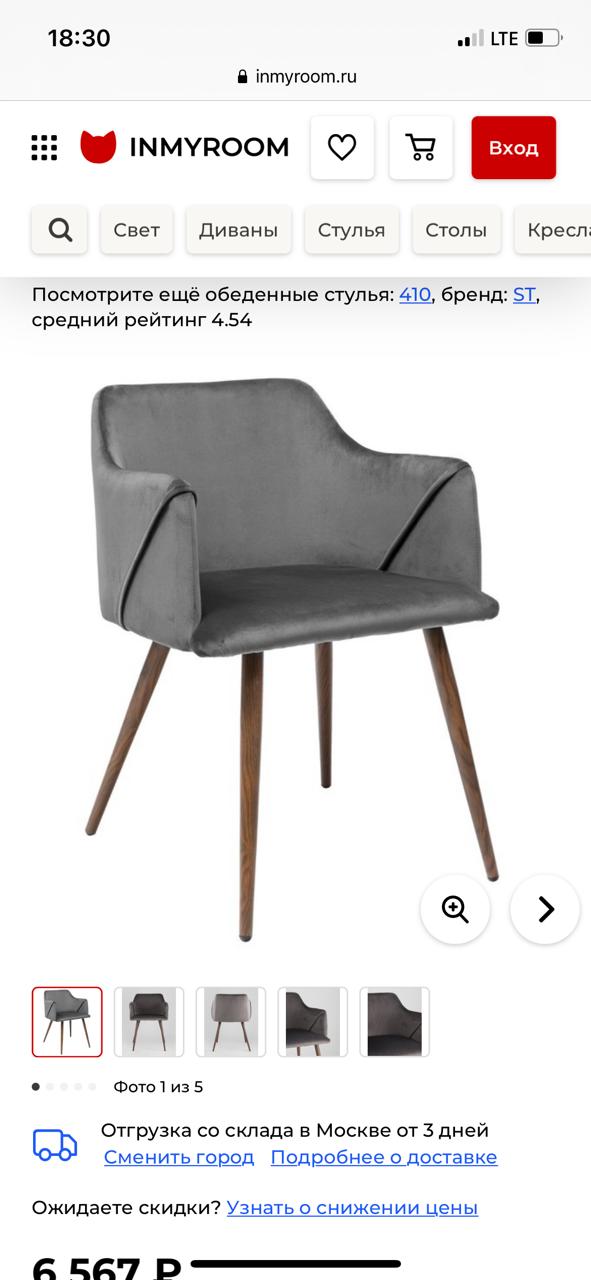Open the INMYROOM home logo

[185, 148]
